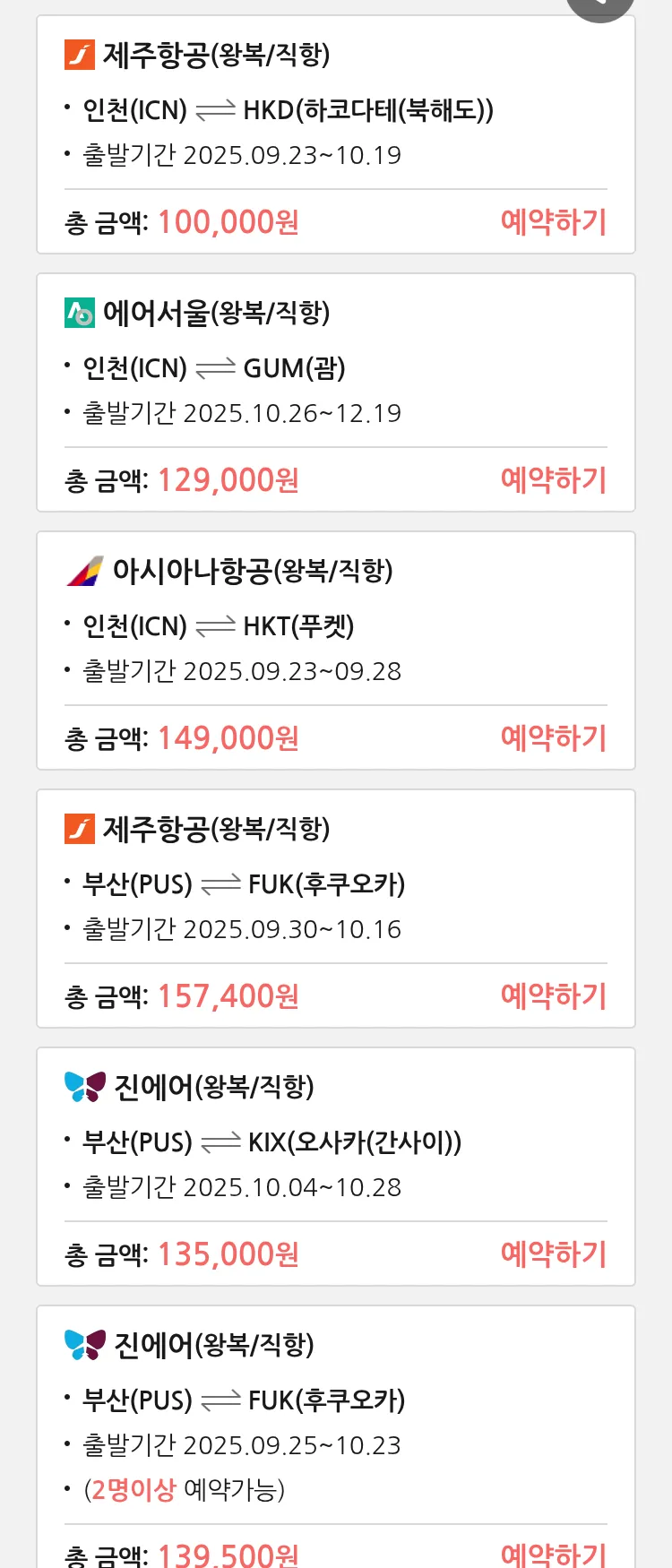672x1568 pixels.
Task: Click 예약하기 on the Guam flight deal
Action: 554,480
